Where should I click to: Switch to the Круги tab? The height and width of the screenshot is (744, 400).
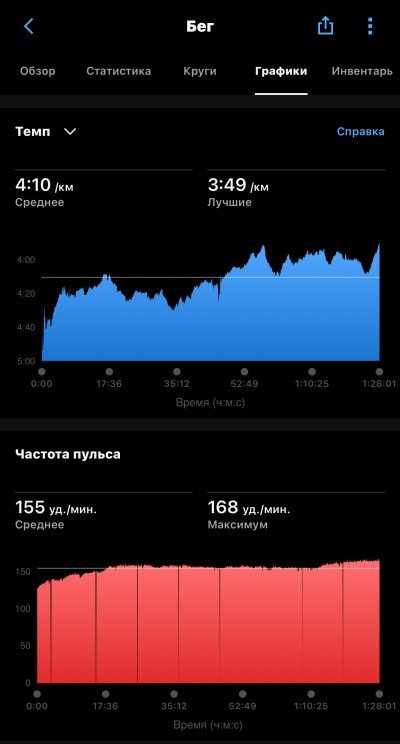200,71
